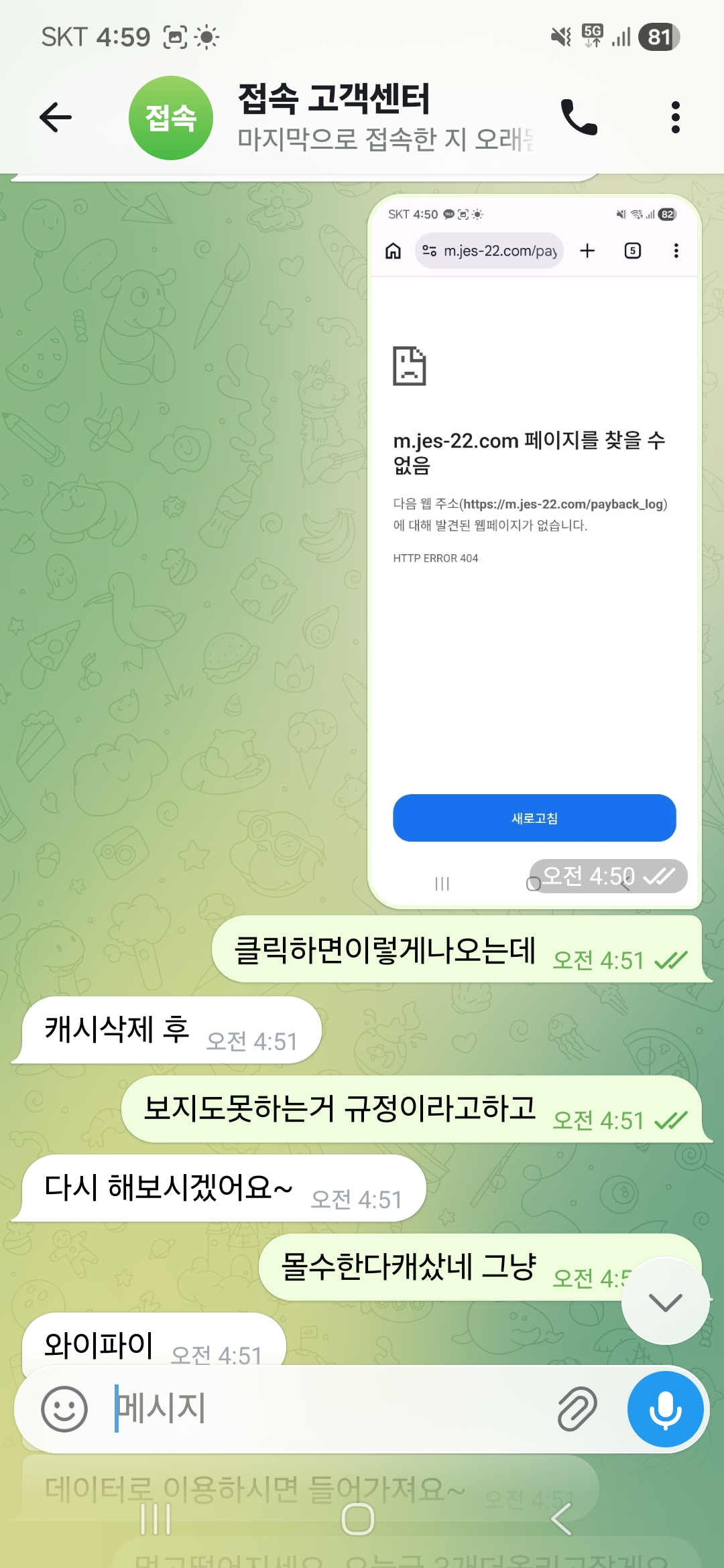This screenshot has height=1568, width=724.
Task: Open the emoji picker
Action: (64, 1409)
